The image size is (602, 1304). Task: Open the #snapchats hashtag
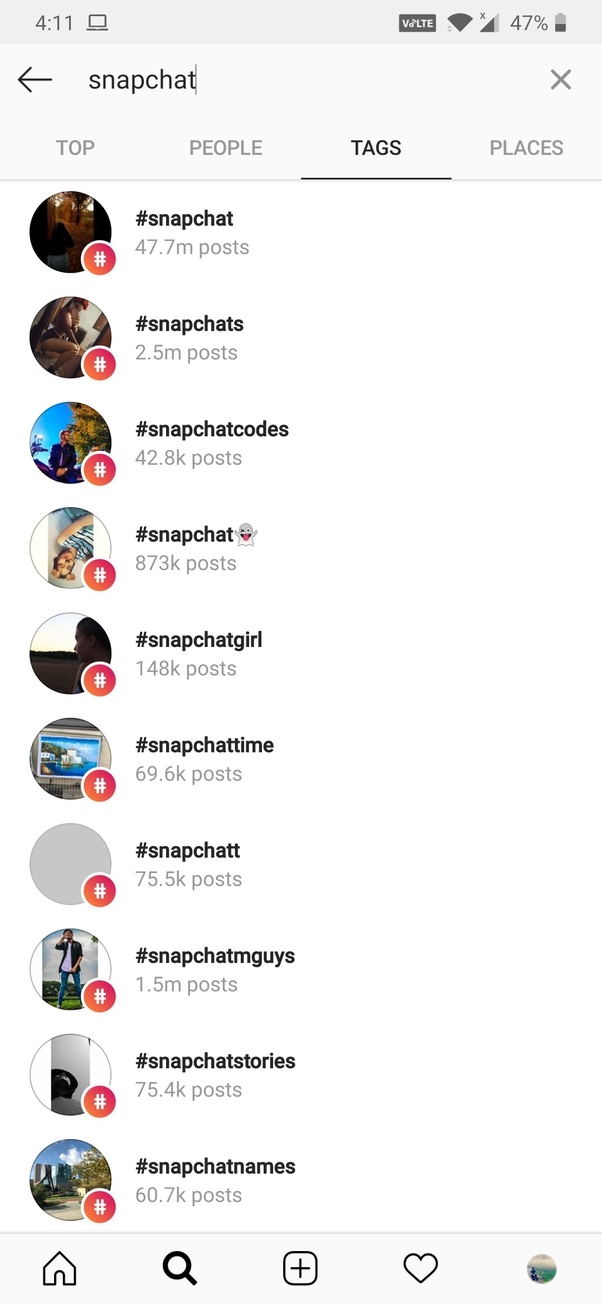click(x=189, y=337)
